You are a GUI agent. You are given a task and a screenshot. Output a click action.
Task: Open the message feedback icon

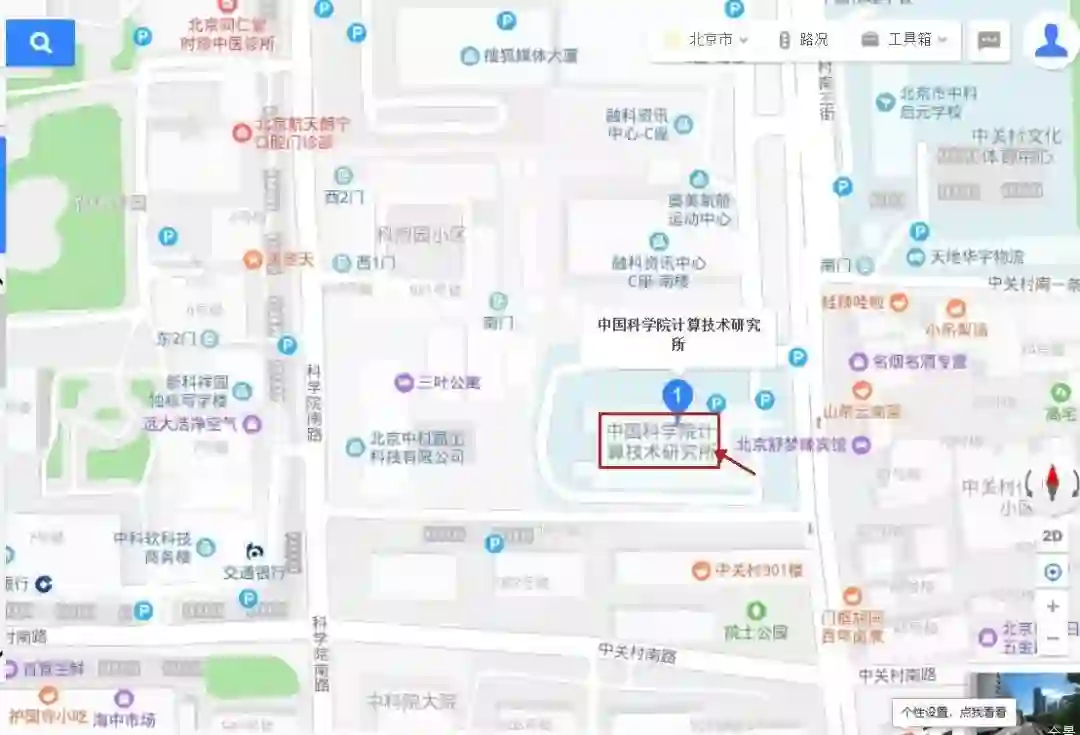pyautogui.click(x=989, y=41)
